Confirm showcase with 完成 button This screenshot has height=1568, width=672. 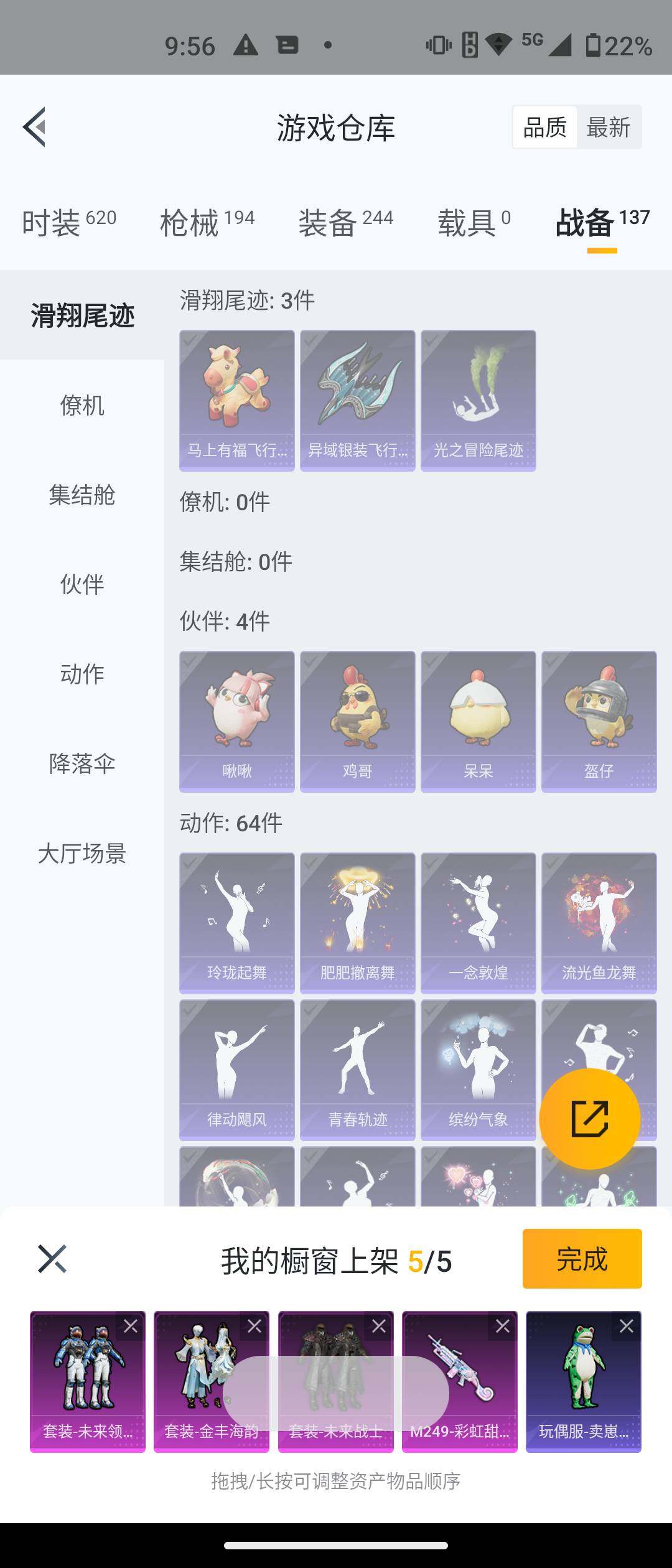pyautogui.click(x=582, y=1259)
